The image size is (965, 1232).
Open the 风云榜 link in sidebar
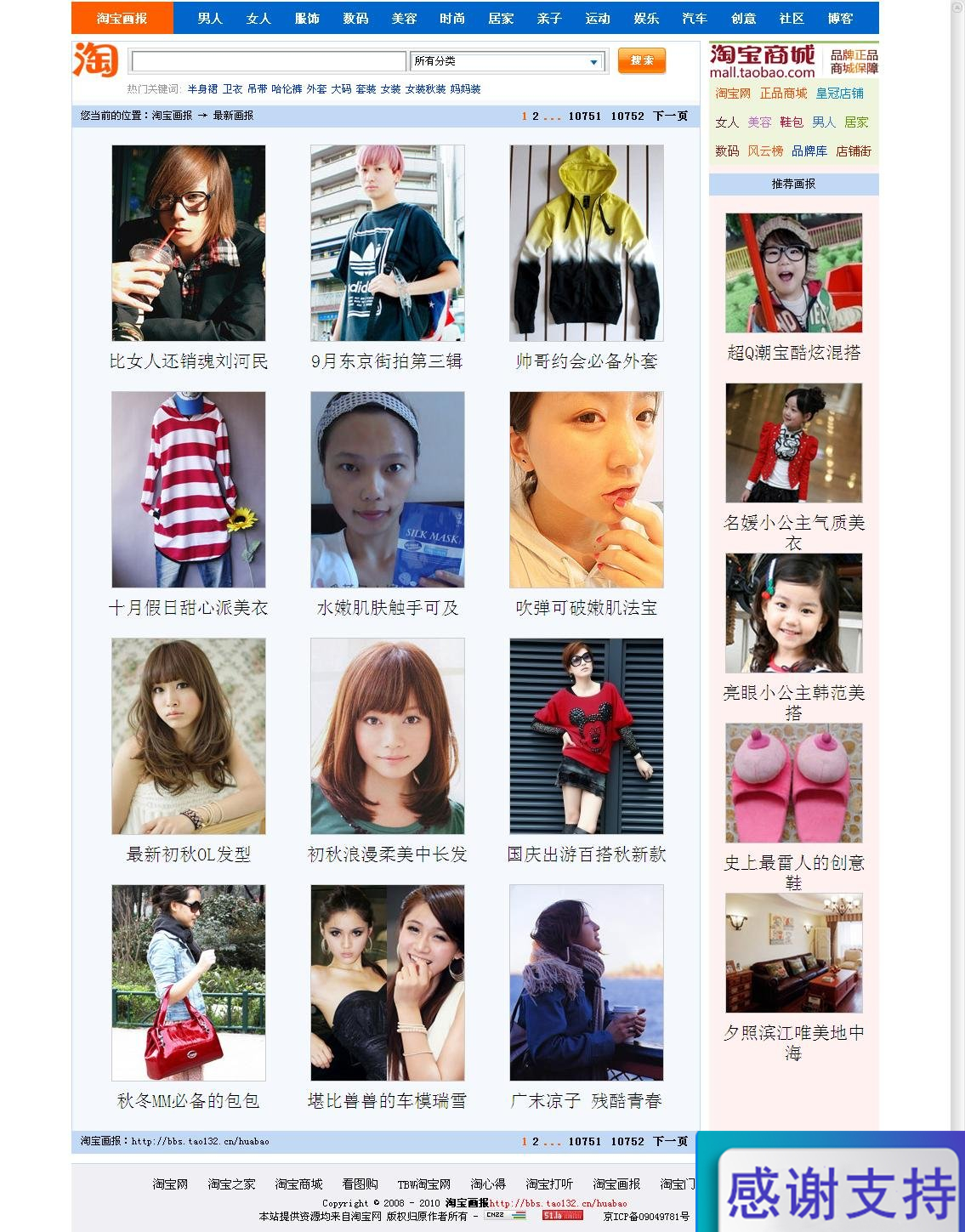pos(765,151)
